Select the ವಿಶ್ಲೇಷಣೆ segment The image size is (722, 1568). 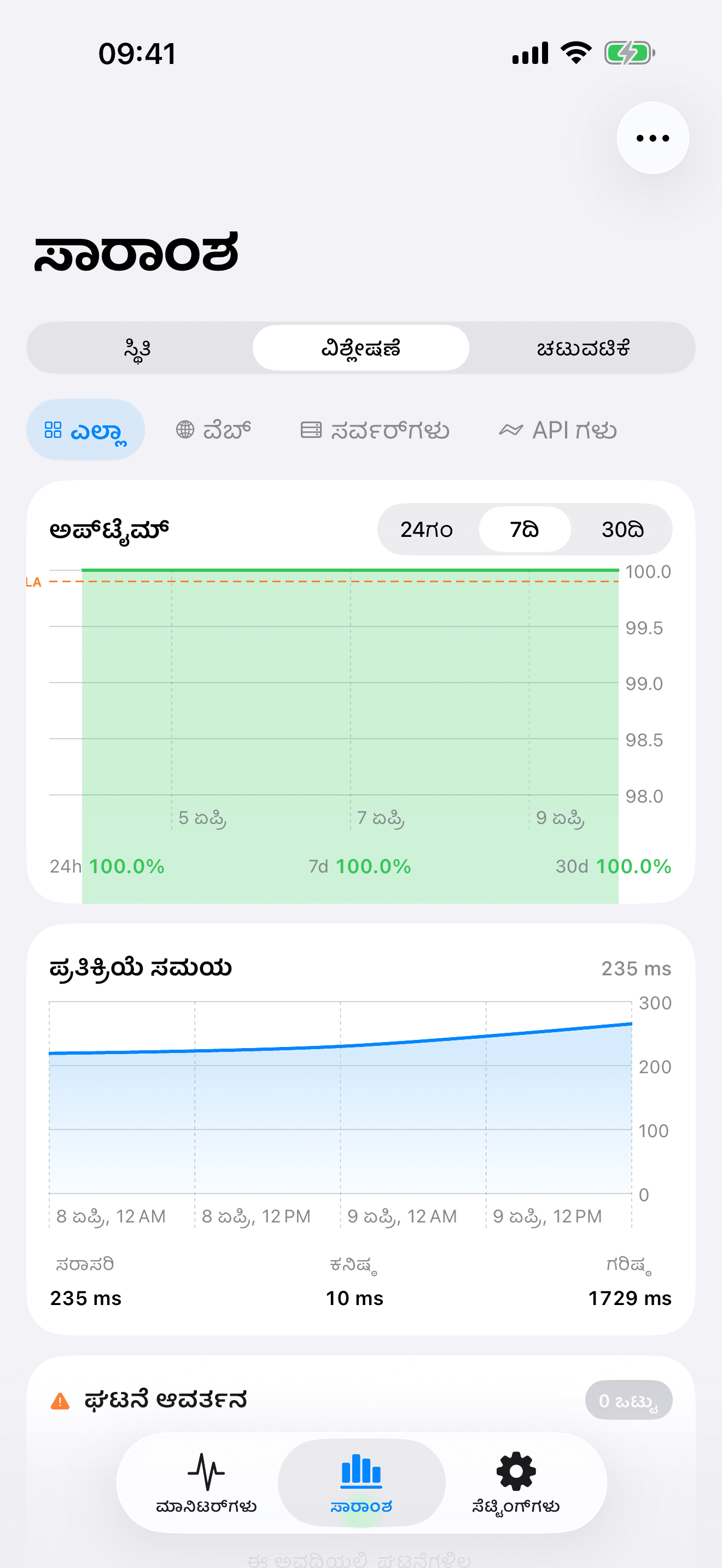point(360,348)
